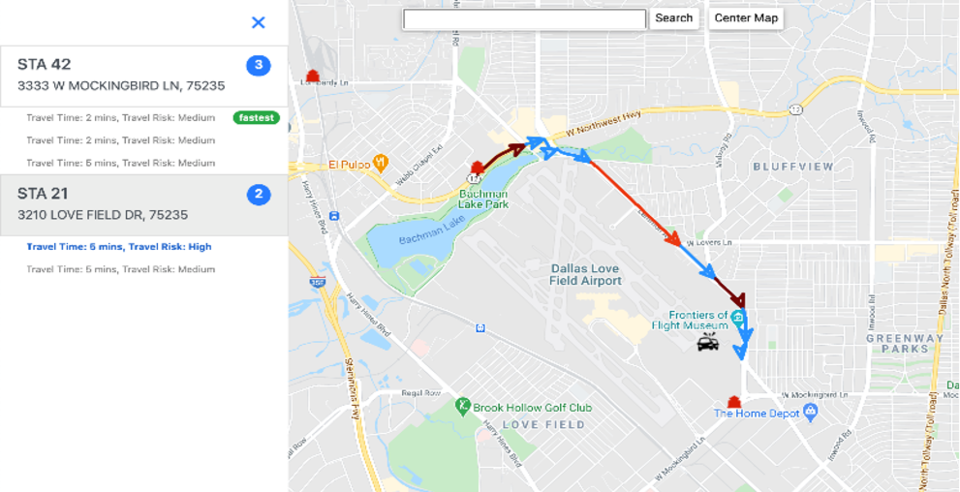The image size is (960, 492).
Task: Choose STA 42's fastest 2-minute route
Action: click(x=120, y=118)
